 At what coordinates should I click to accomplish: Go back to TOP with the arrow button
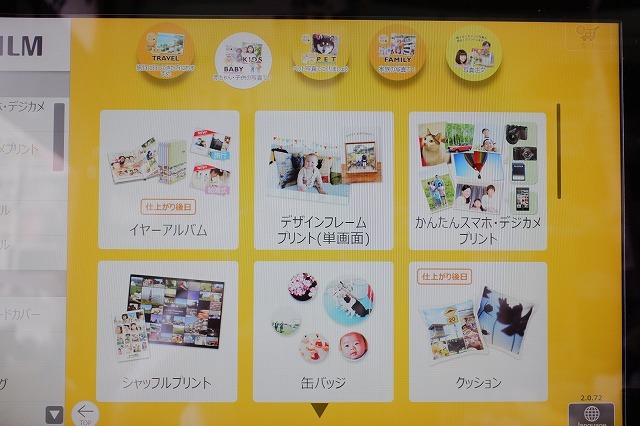click(x=86, y=411)
